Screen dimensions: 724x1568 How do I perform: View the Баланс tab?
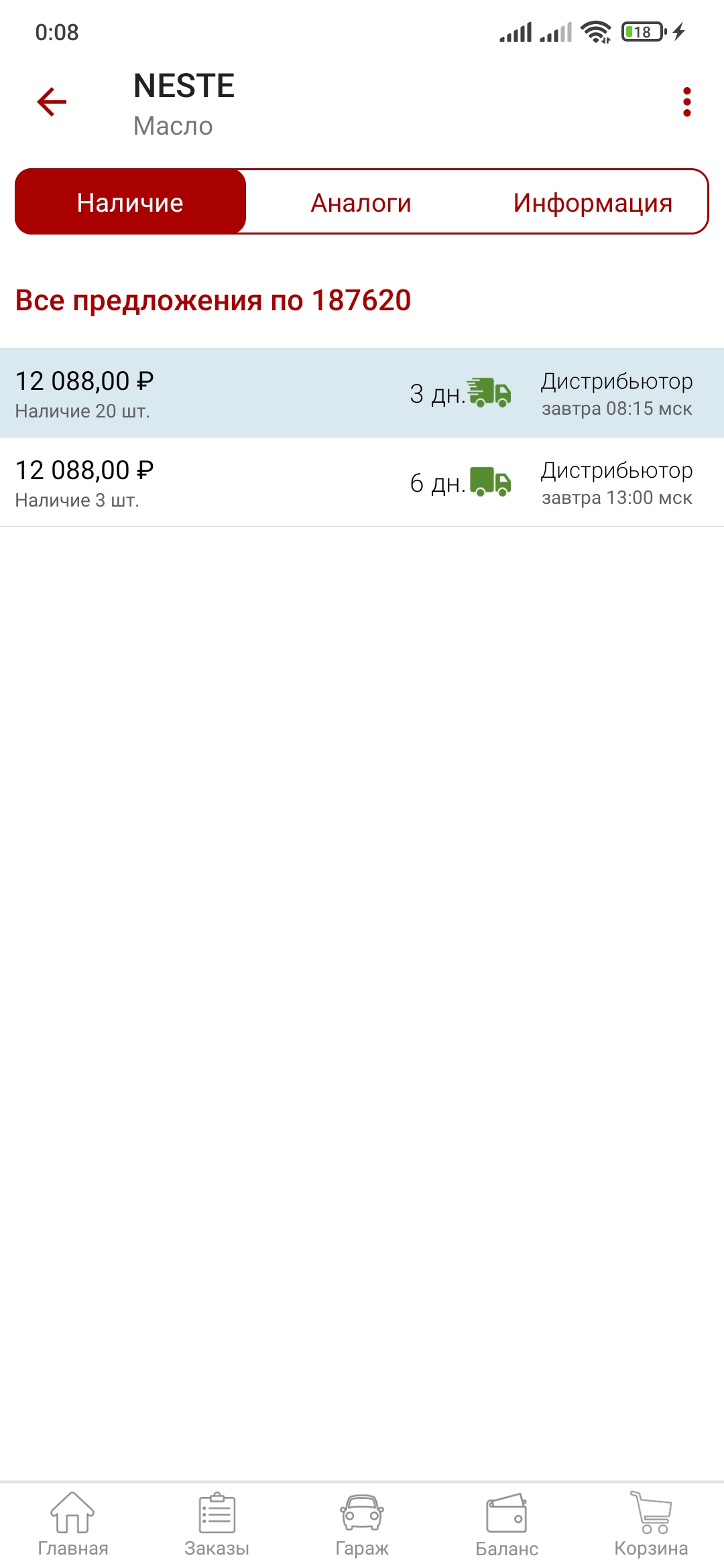coord(507,1525)
